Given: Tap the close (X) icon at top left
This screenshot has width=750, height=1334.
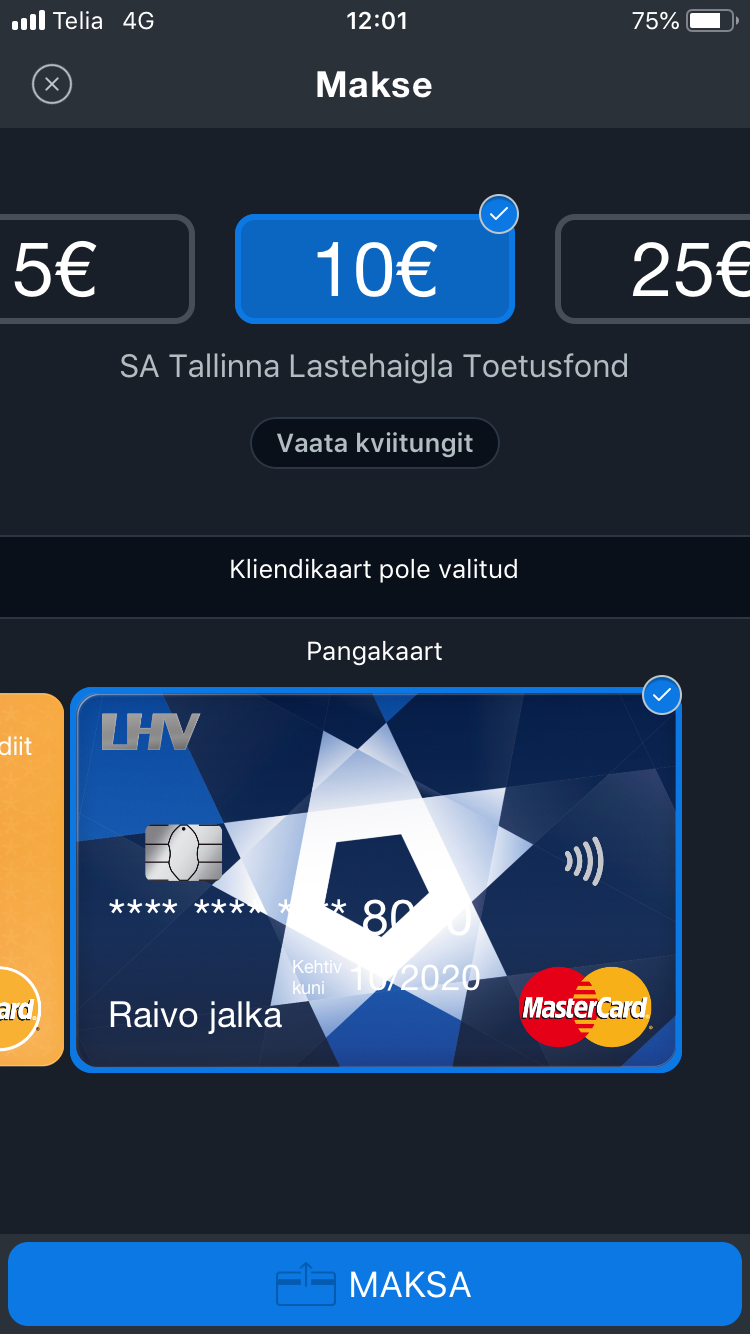Looking at the screenshot, I should 51,84.
